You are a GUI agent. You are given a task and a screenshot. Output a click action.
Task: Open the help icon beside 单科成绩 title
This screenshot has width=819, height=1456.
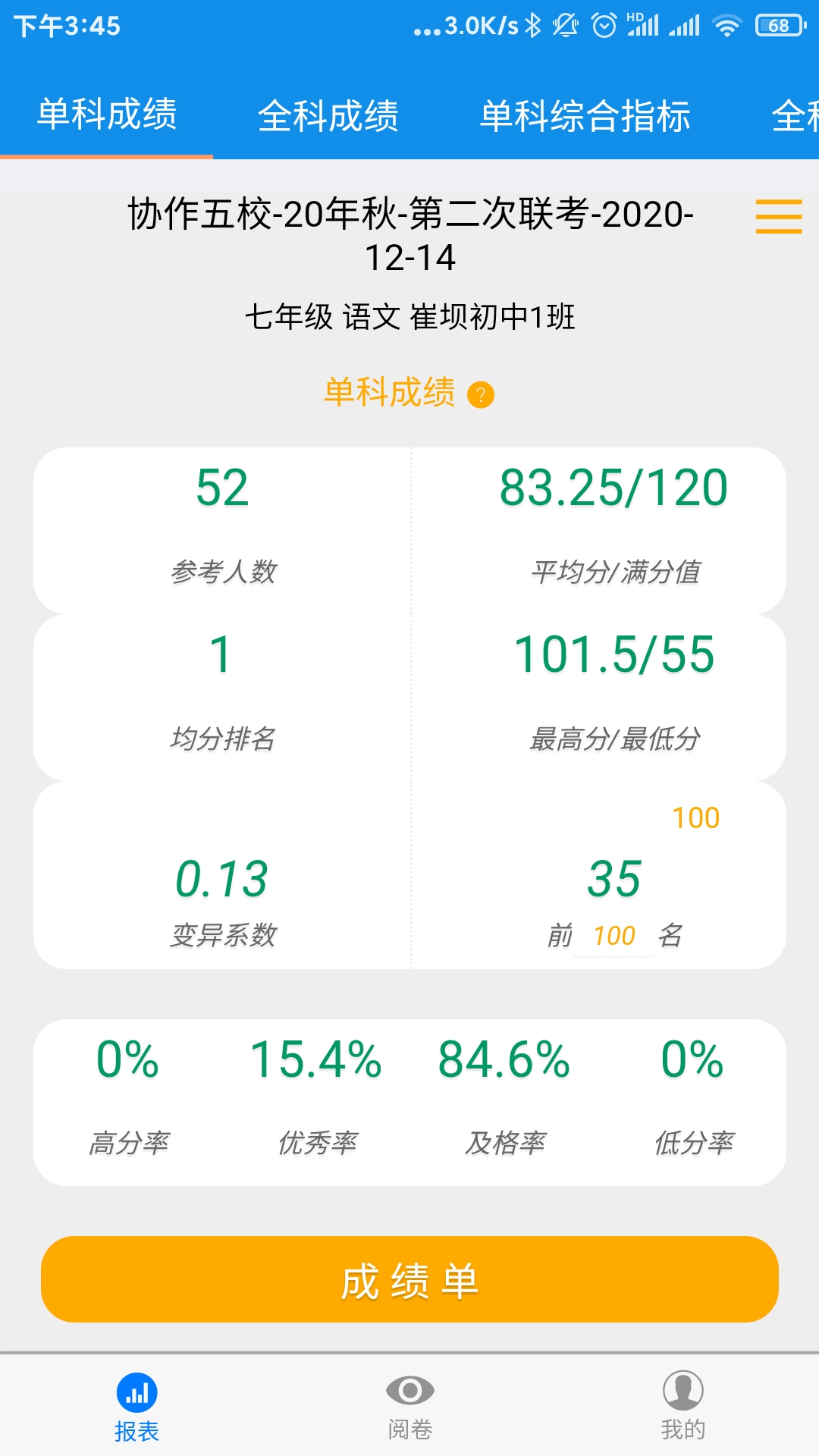point(480,394)
